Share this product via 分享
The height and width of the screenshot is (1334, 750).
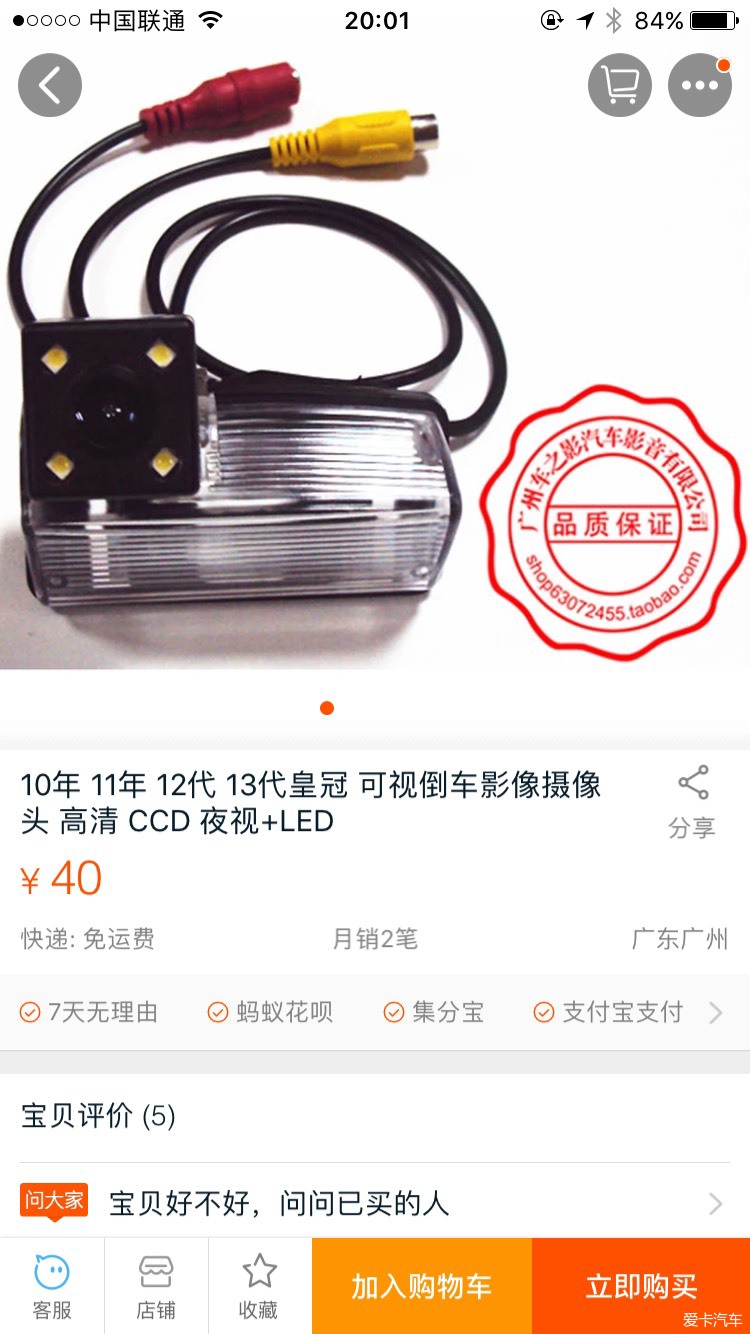click(x=692, y=802)
